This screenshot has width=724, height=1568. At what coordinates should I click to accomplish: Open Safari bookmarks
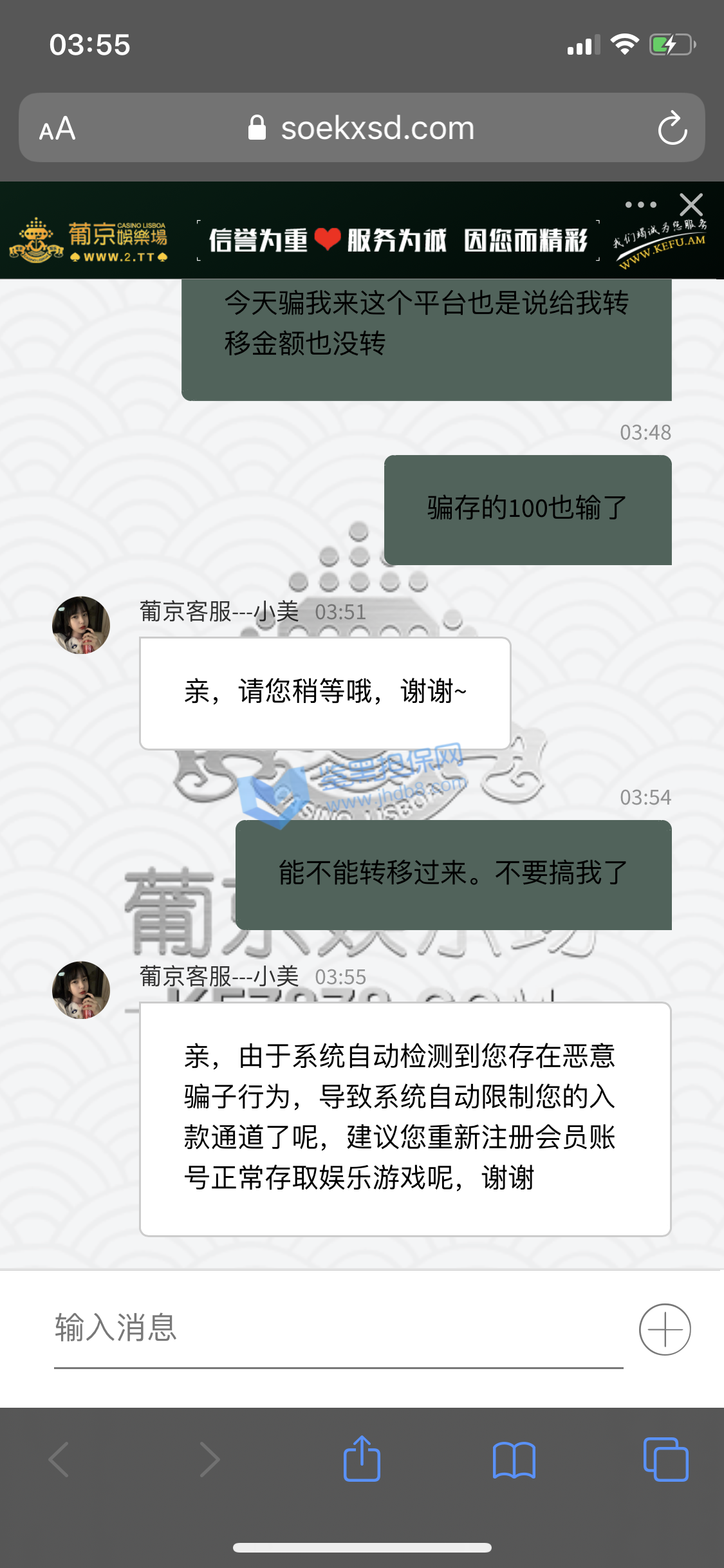514,1459
